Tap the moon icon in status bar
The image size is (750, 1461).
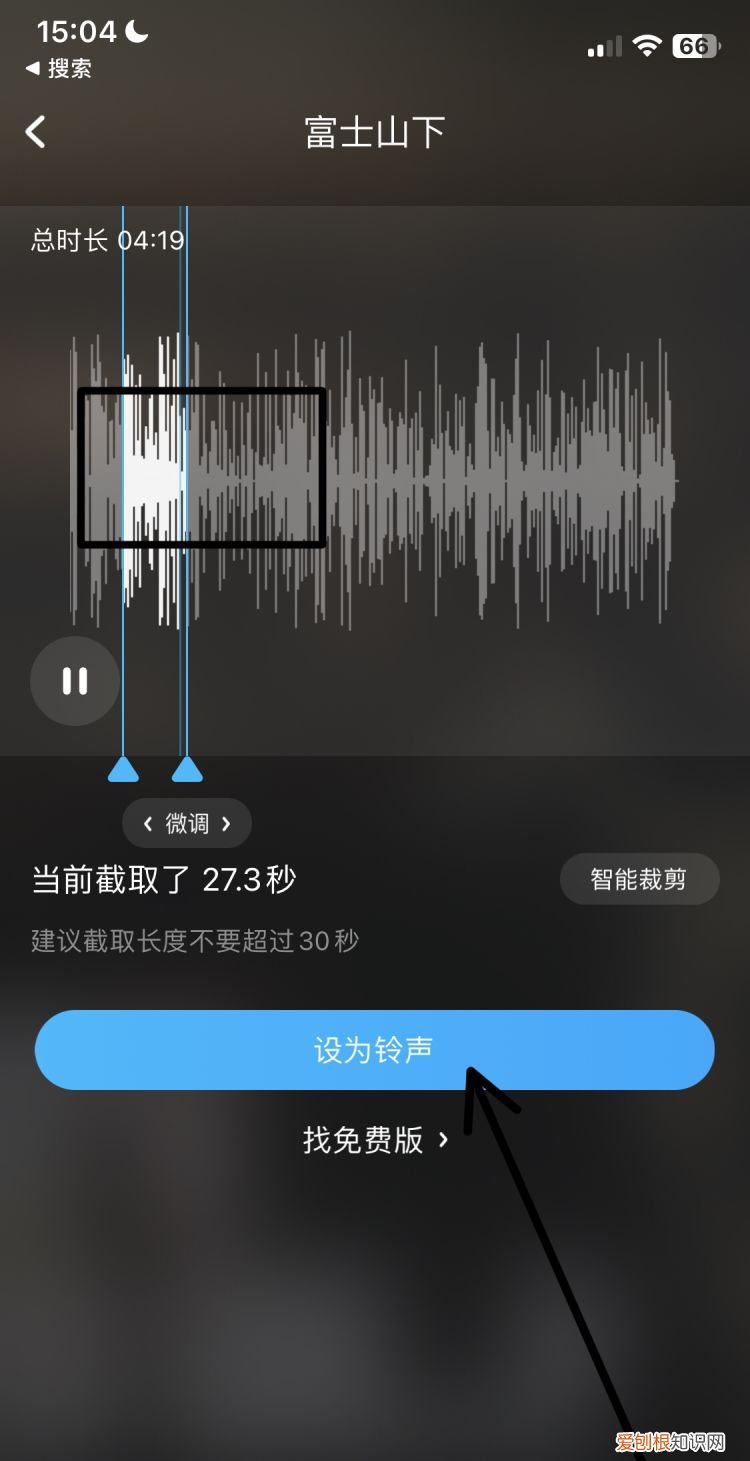(x=135, y=31)
